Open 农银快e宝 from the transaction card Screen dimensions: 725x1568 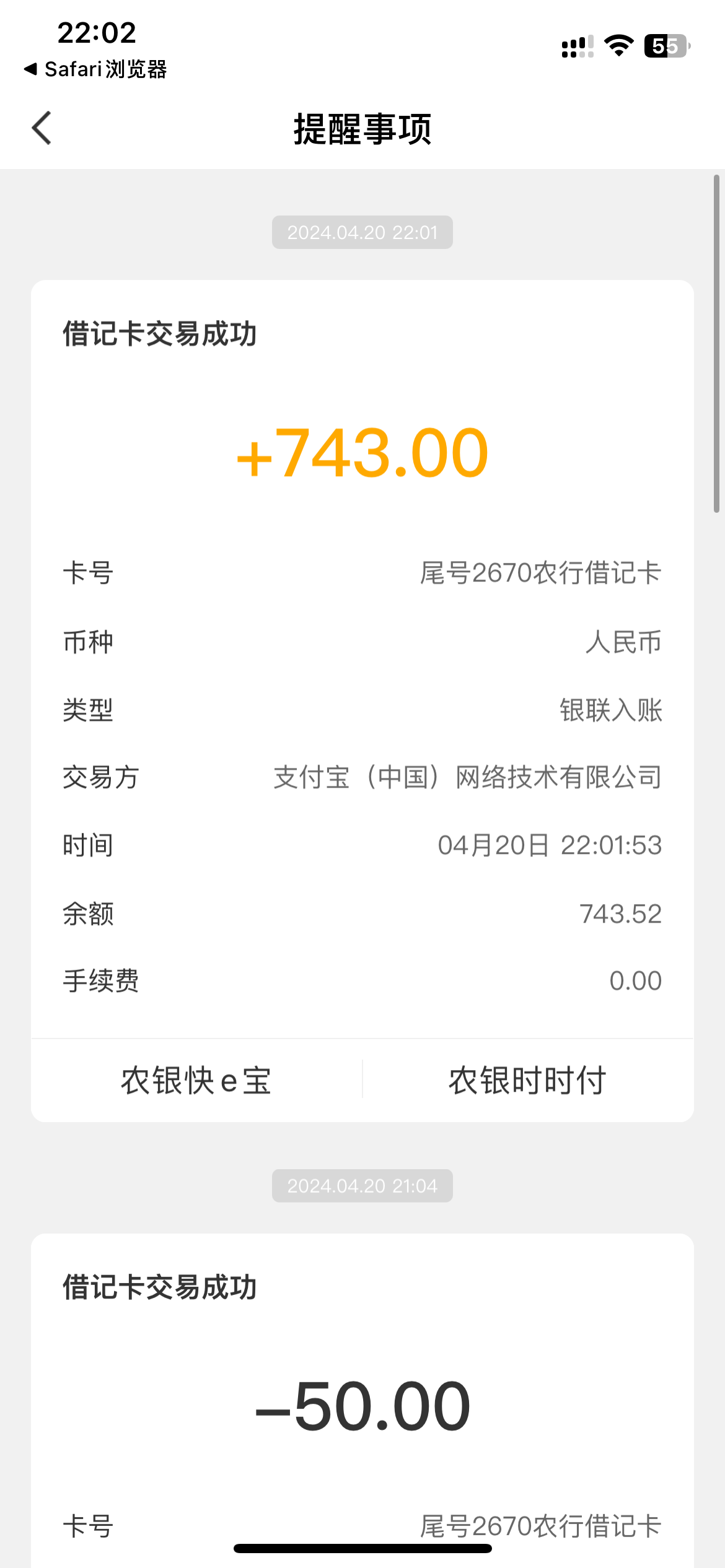[196, 1081]
